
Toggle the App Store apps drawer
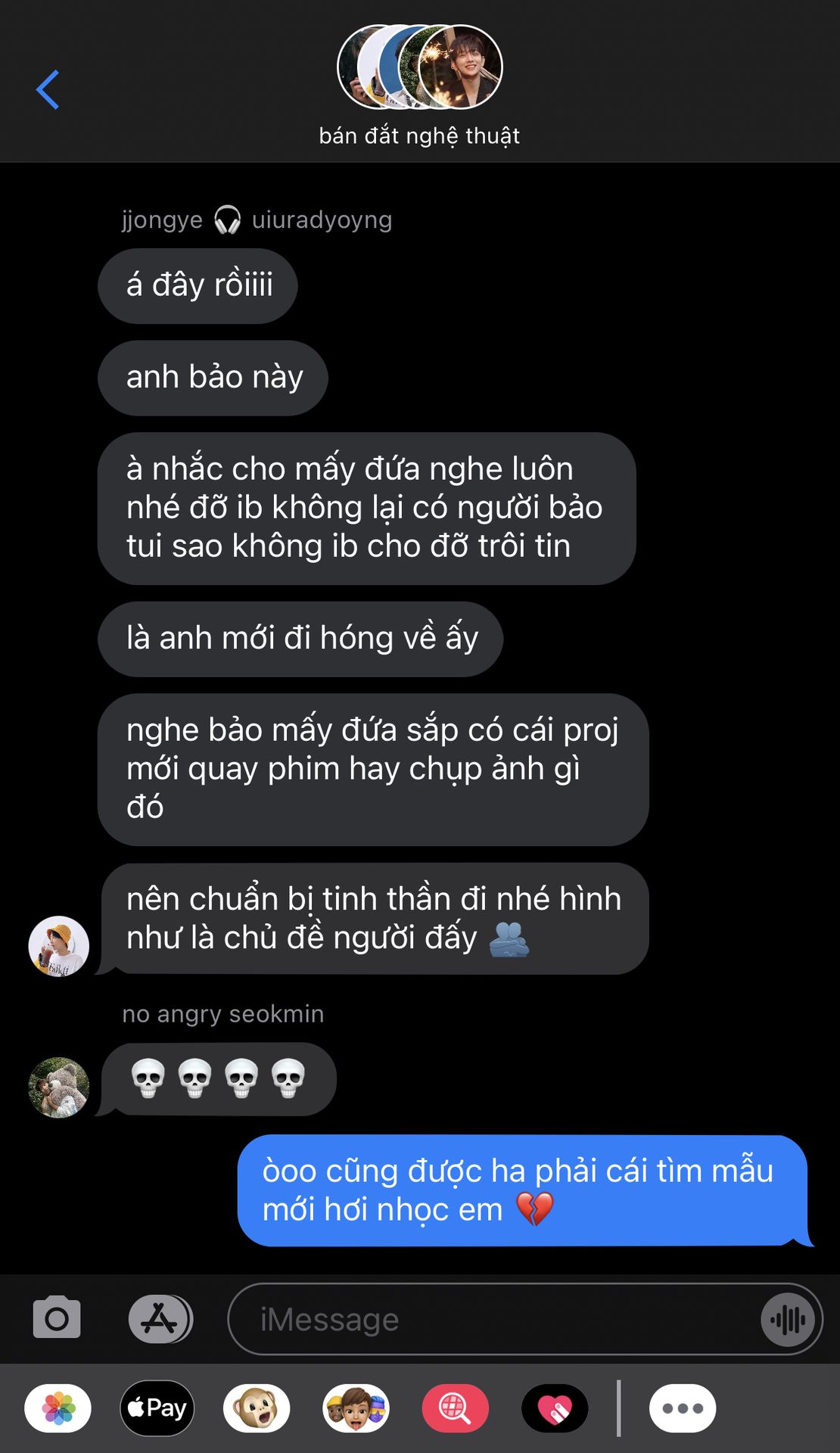(x=160, y=1318)
